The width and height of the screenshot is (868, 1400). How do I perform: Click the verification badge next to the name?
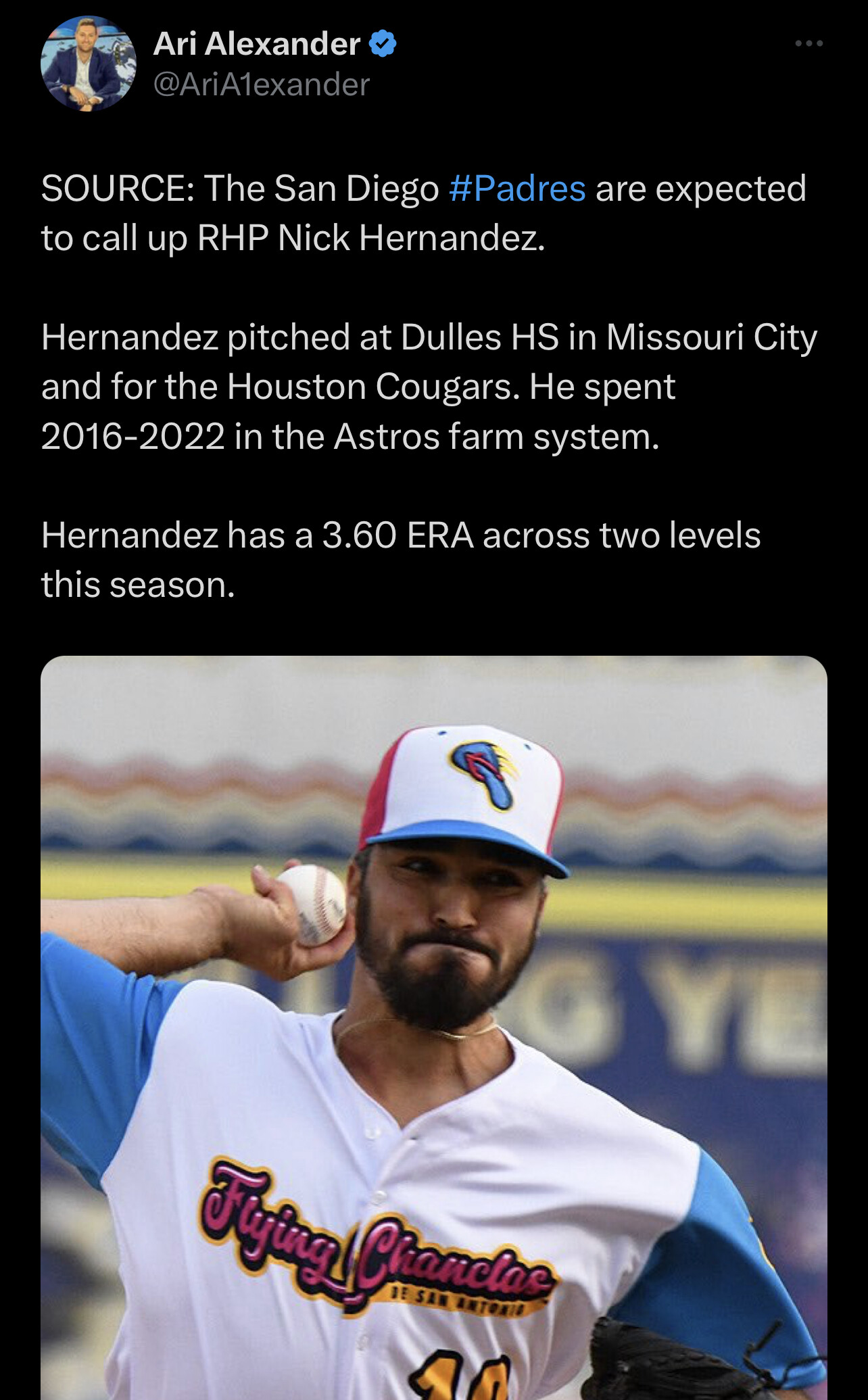point(383,45)
